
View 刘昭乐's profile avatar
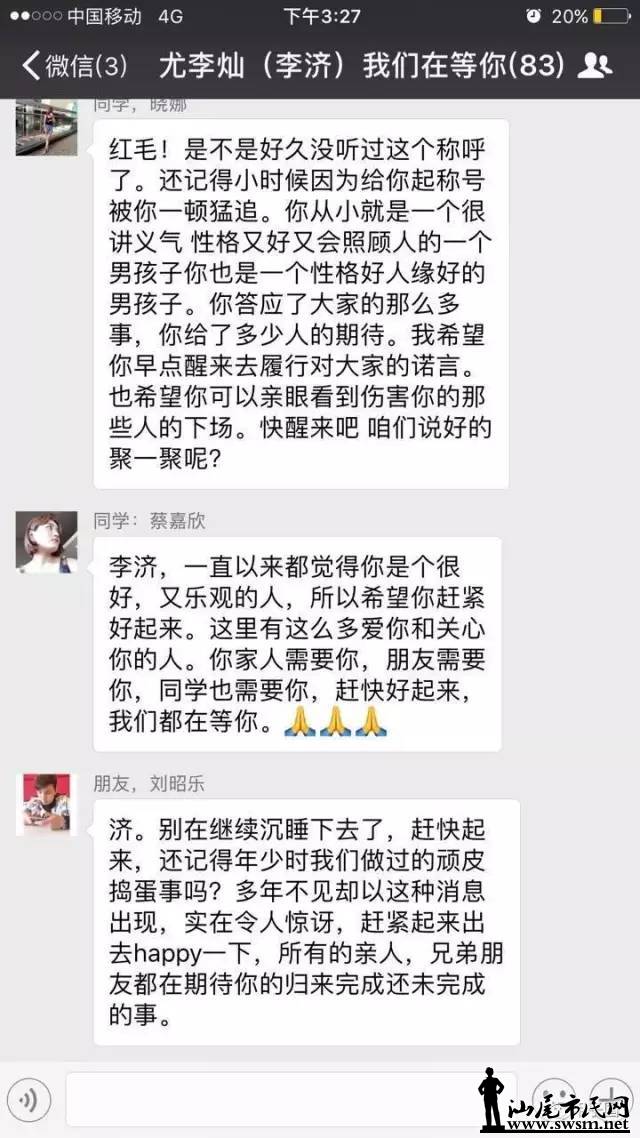pyautogui.click(x=46, y=803)
